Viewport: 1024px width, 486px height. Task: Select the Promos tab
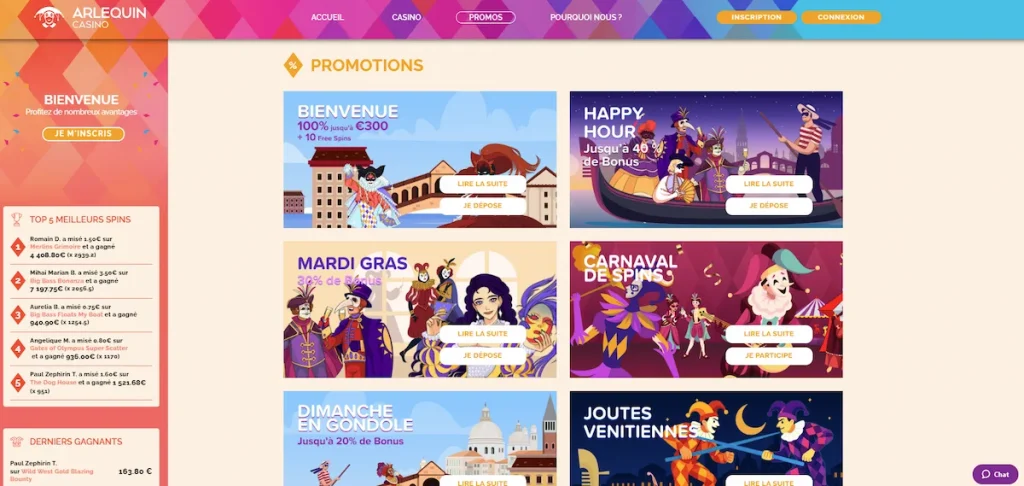click(x=485, y=17)
